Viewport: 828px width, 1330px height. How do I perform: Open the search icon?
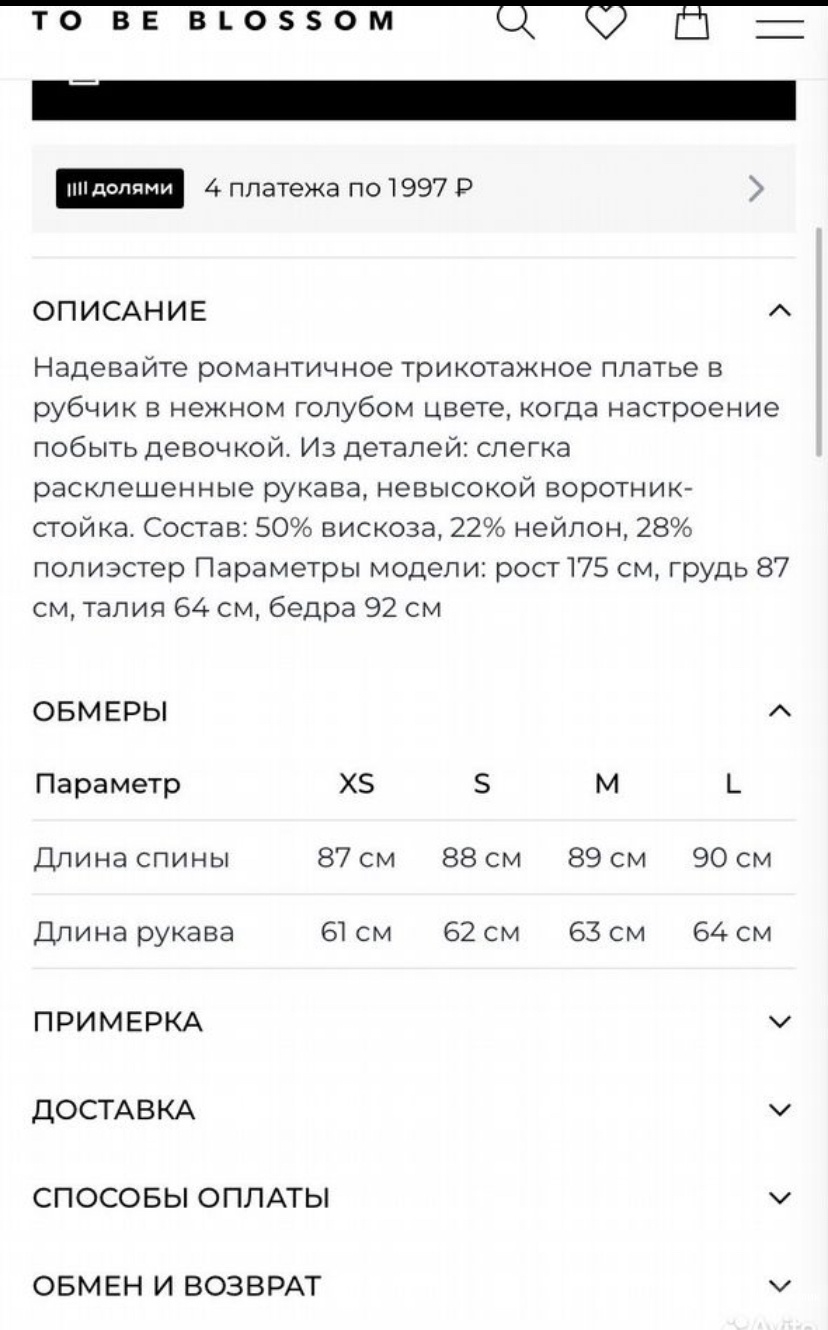coord(516,26)
